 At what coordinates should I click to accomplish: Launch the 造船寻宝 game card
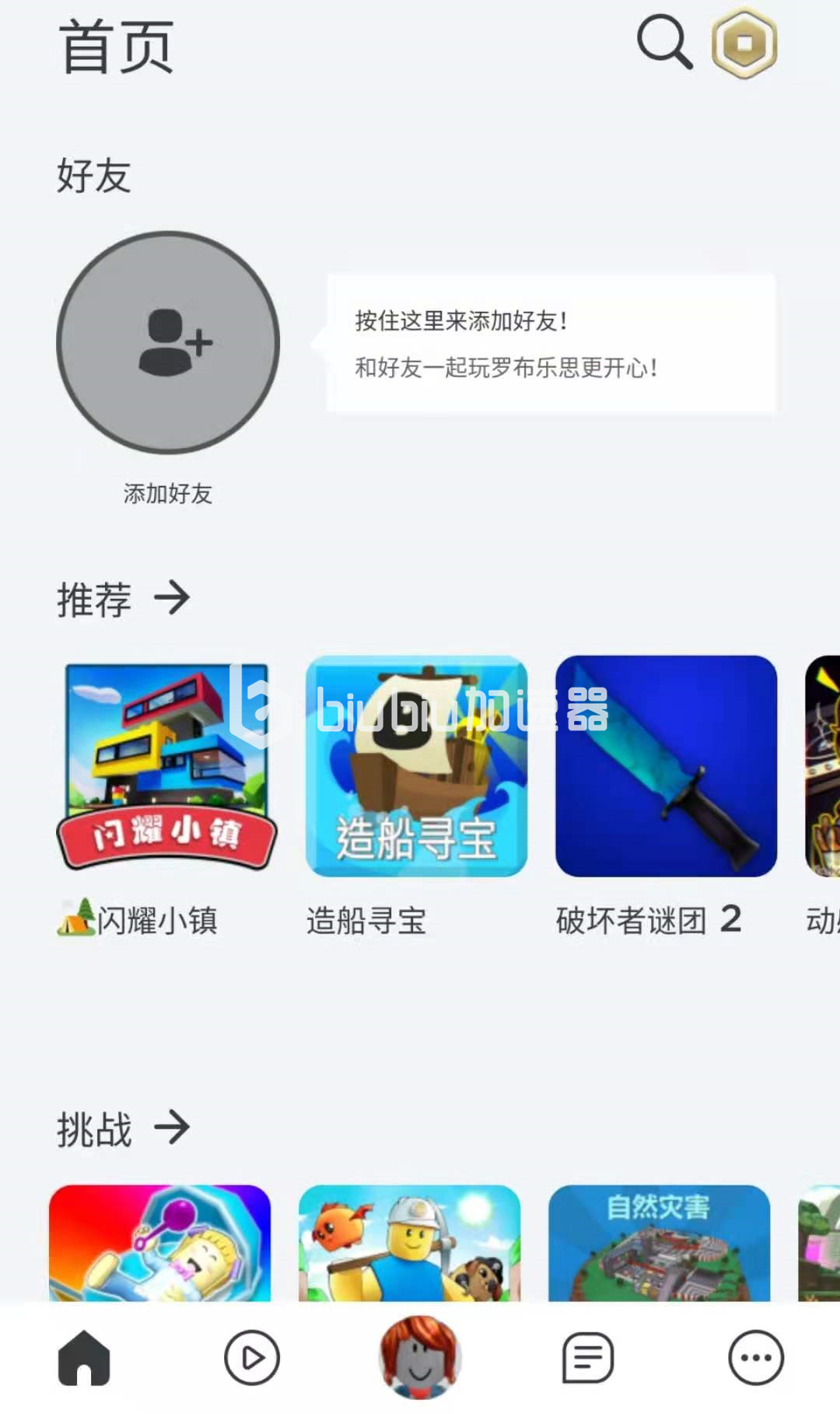(417, 766)
